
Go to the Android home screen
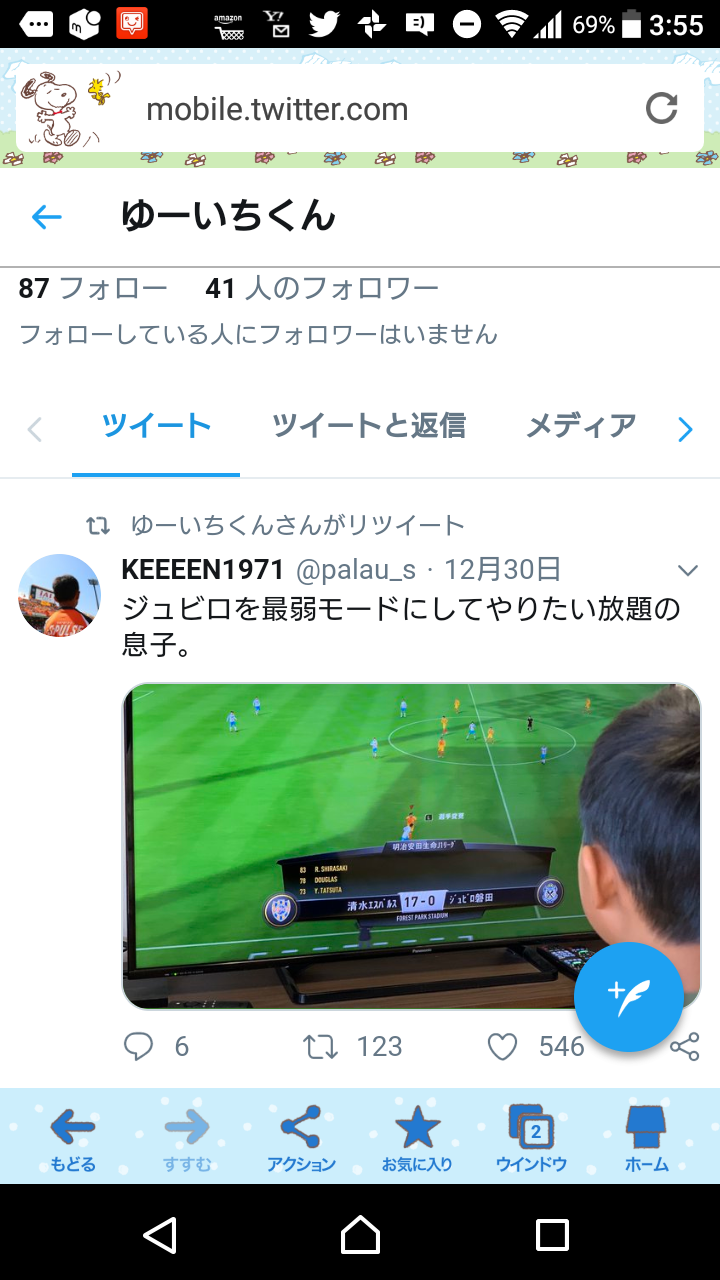(360, 1235)
